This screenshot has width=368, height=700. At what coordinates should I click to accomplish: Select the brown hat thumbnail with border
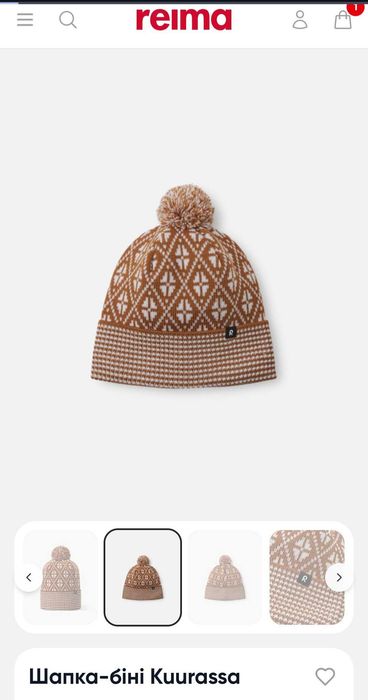coord(143,577)
